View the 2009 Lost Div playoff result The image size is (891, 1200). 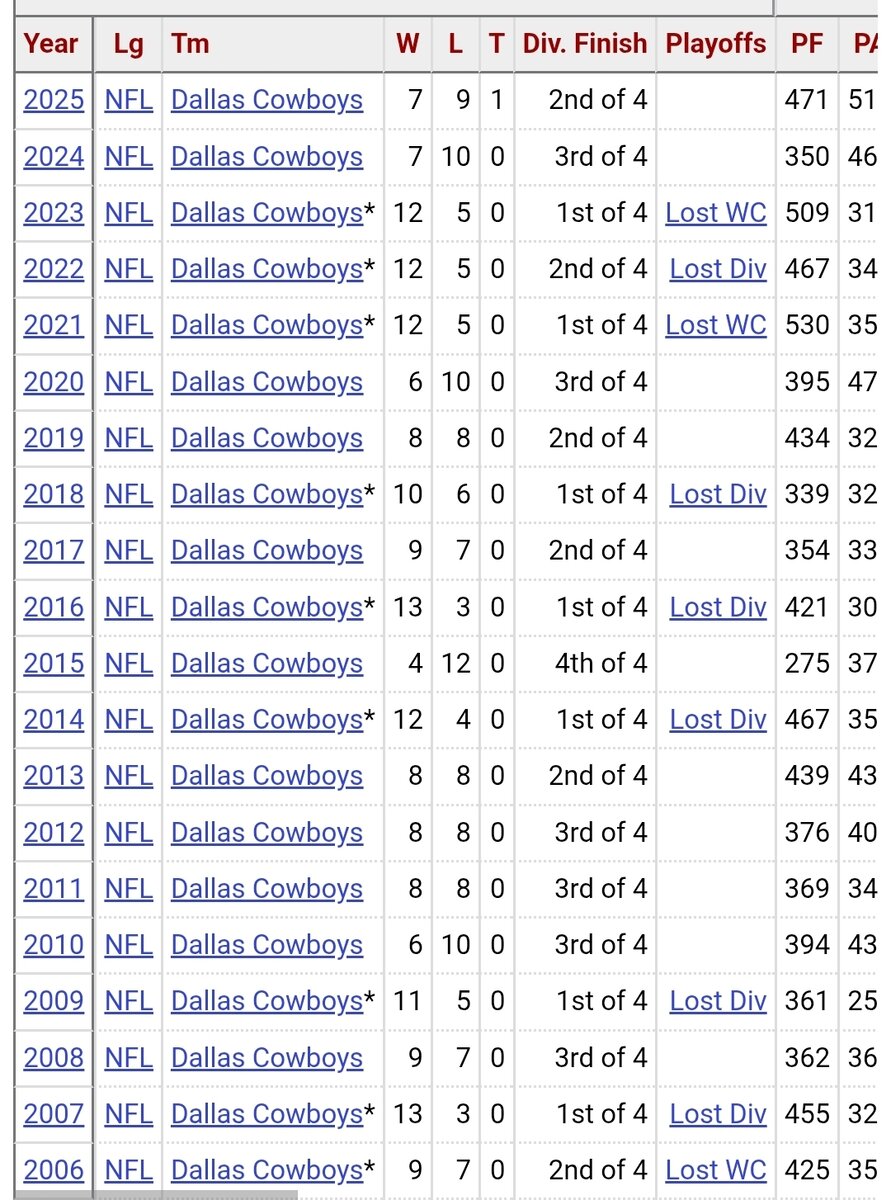point(718,1001)
